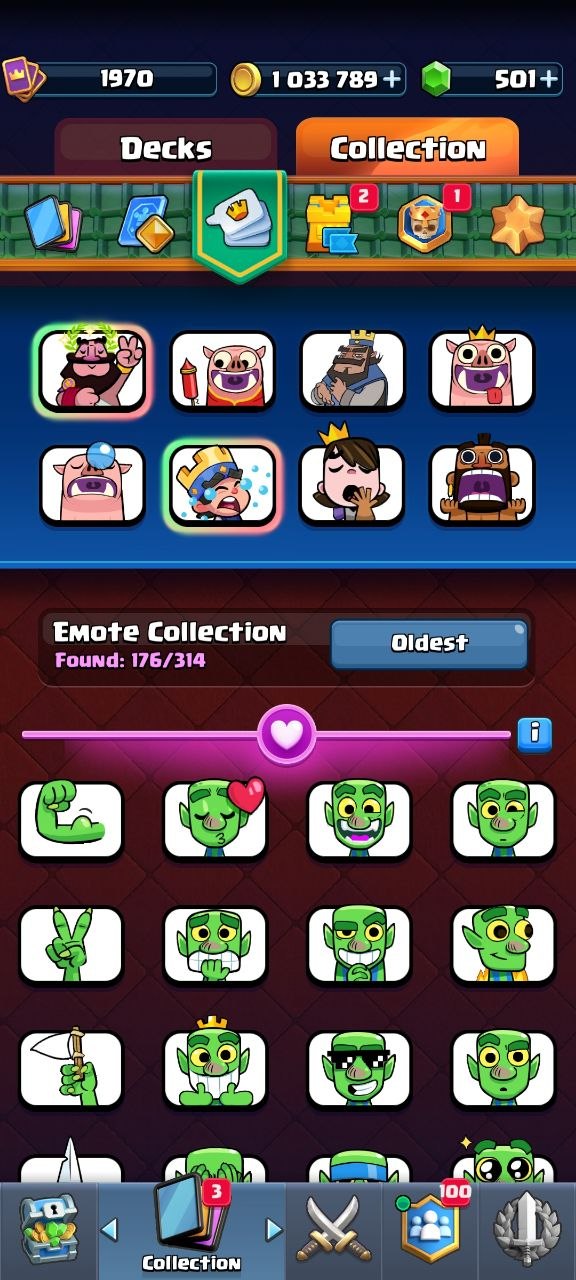Pick the goblin blowing heart kiss emote
Viewport: 576px width, 1280px height.
point(215,820)
